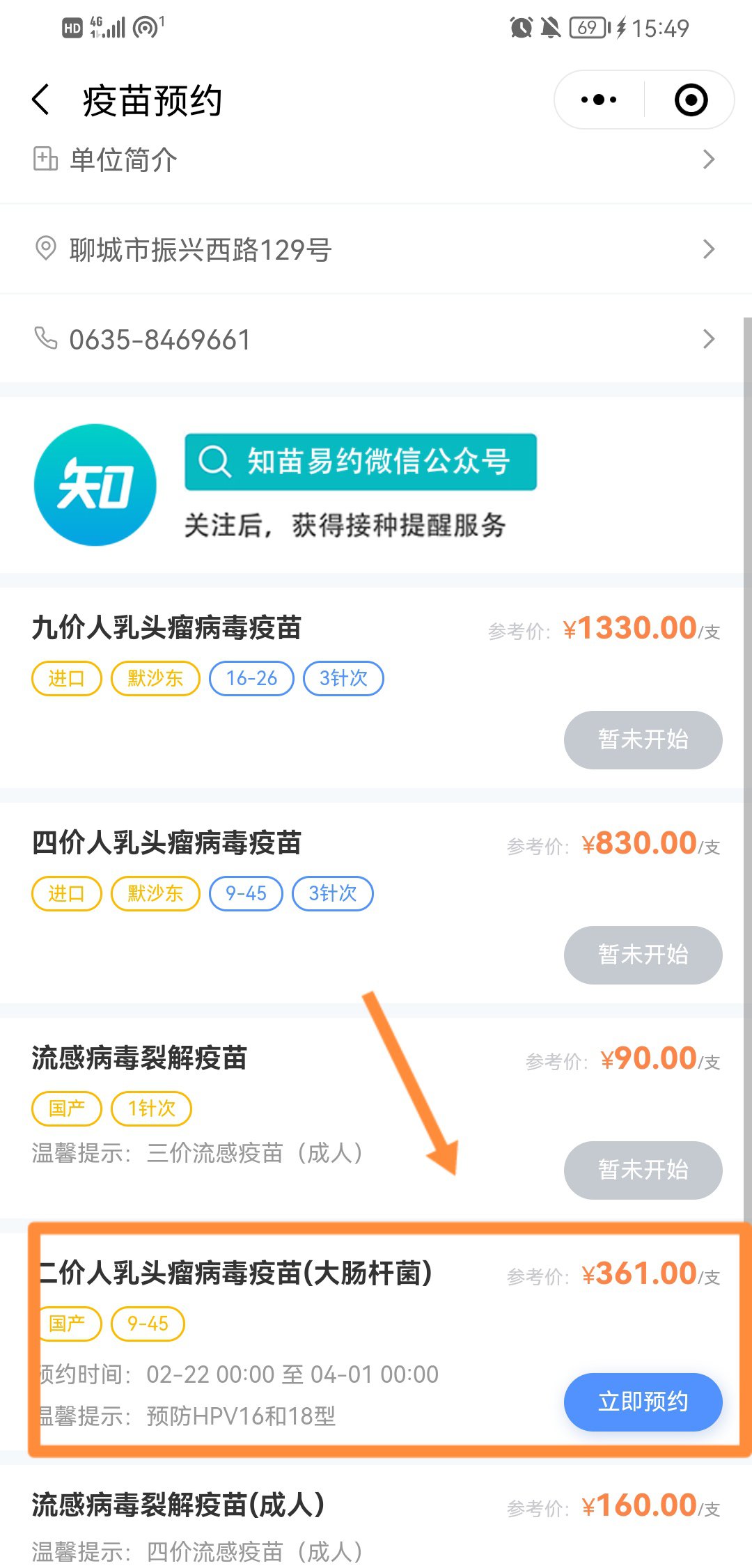The image size is (752, 1568).
Task: Tap 暂未开始 for 四价人乳头瘤病毒疫苗
Action: tap(642, 955)
